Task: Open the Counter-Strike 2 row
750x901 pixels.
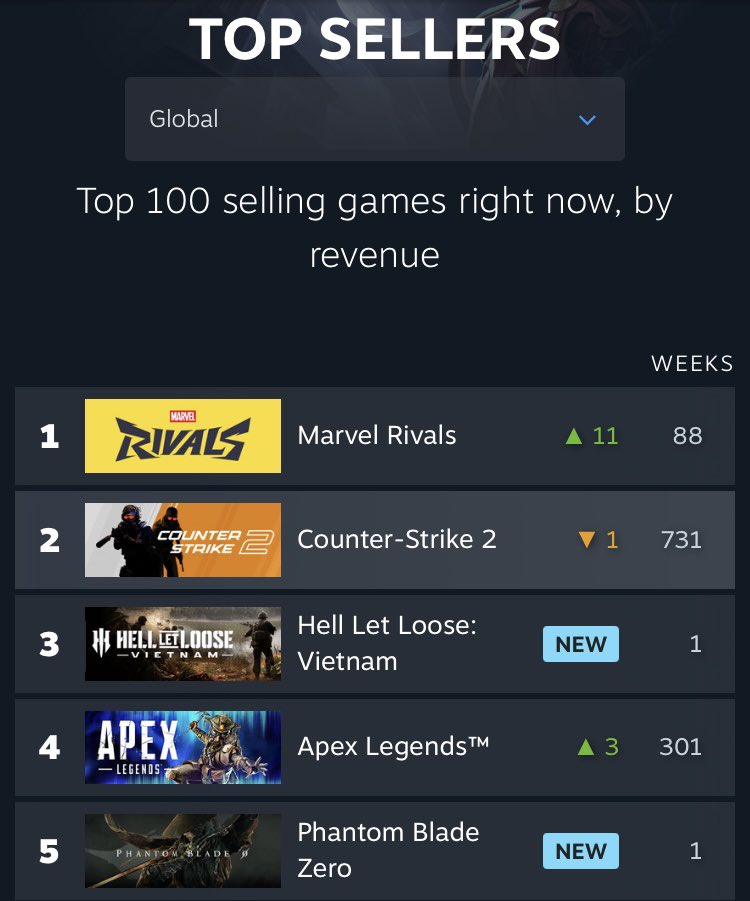Action: (375, 540)
